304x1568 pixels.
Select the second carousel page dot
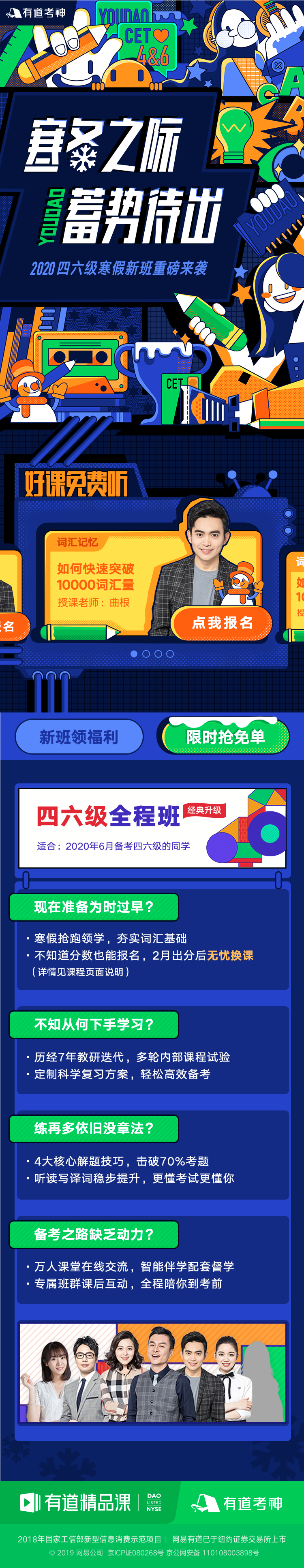pyautogui.click(x=146, y=654)
